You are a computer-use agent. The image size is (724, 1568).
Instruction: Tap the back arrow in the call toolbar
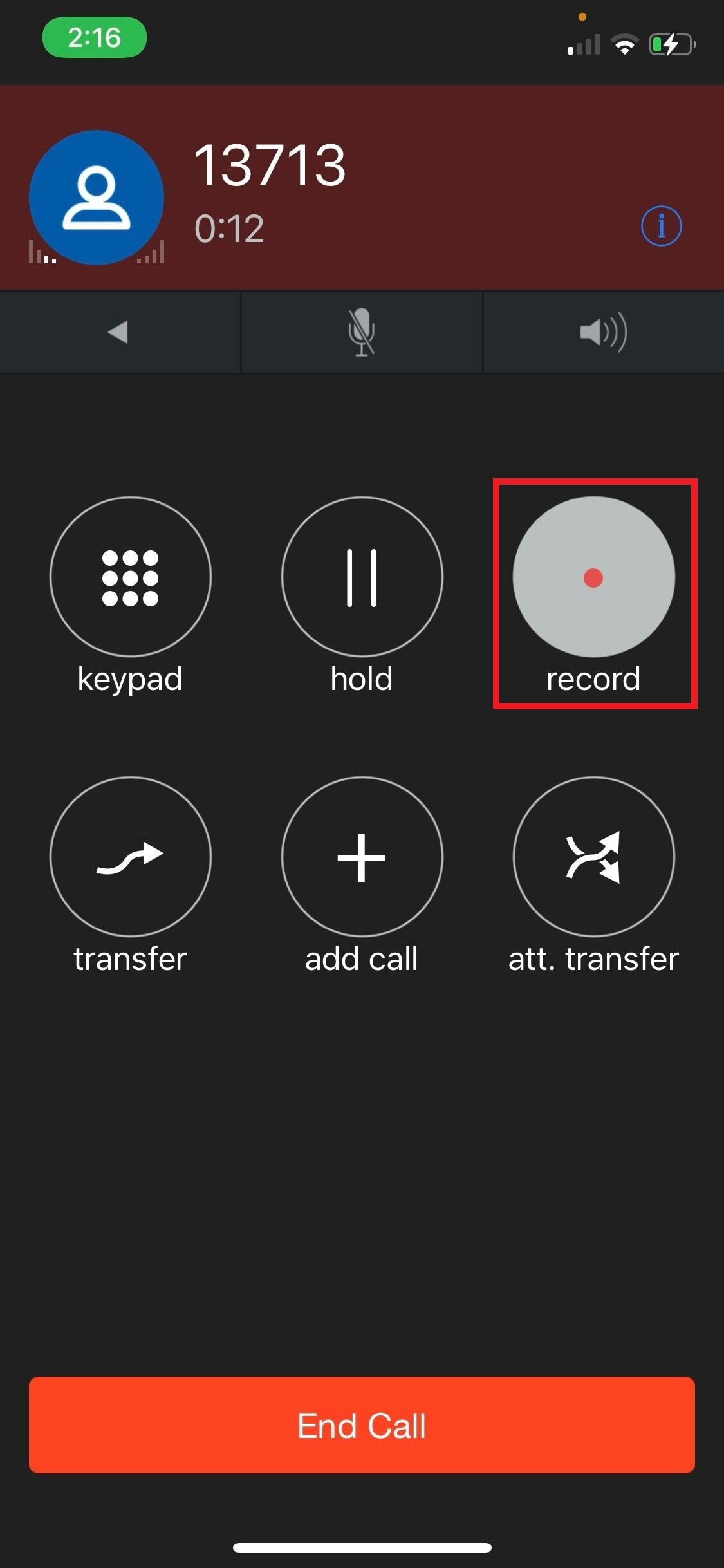pos(119,332)
